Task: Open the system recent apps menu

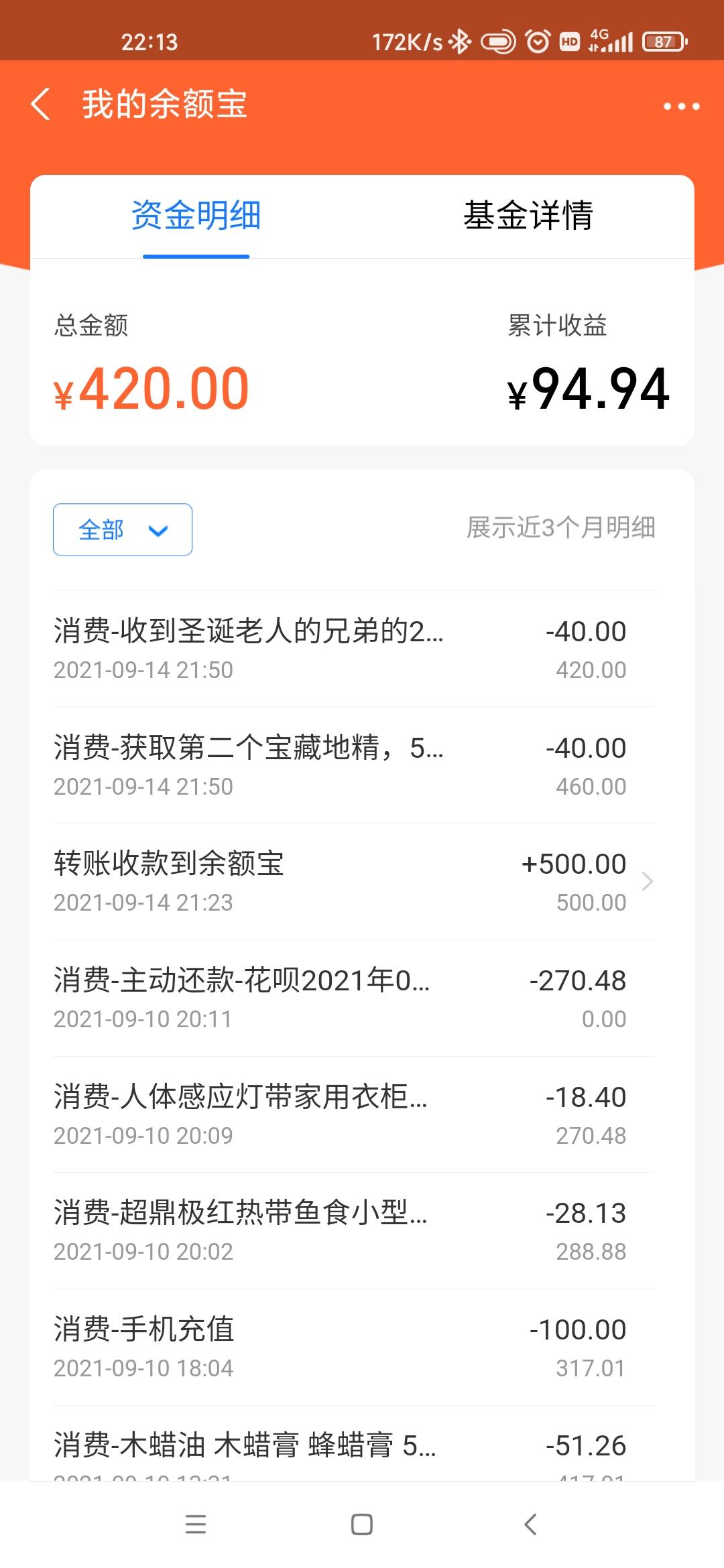Action: (196, 1524)
